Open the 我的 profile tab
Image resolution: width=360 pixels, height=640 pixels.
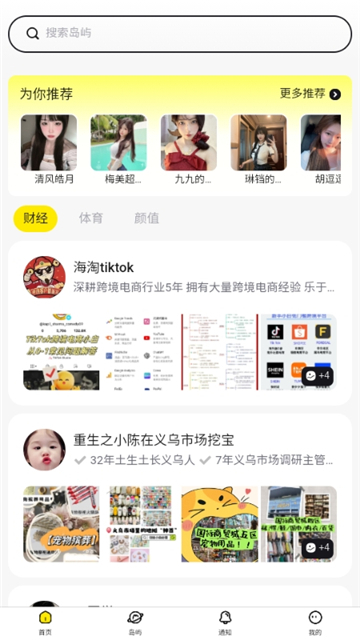click(315, 623)
